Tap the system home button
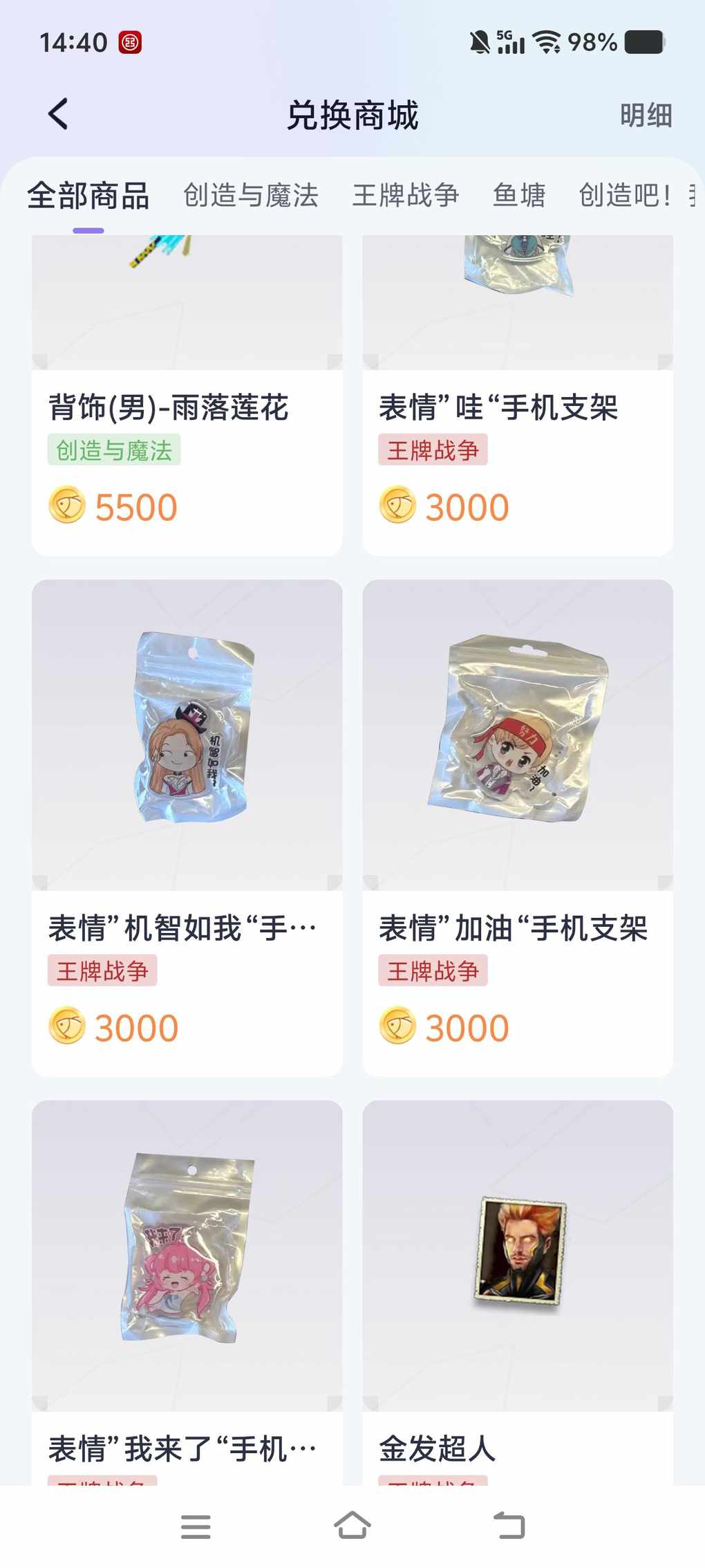The width and height of the screenshot is (705, 1568). coord(352,1525)
